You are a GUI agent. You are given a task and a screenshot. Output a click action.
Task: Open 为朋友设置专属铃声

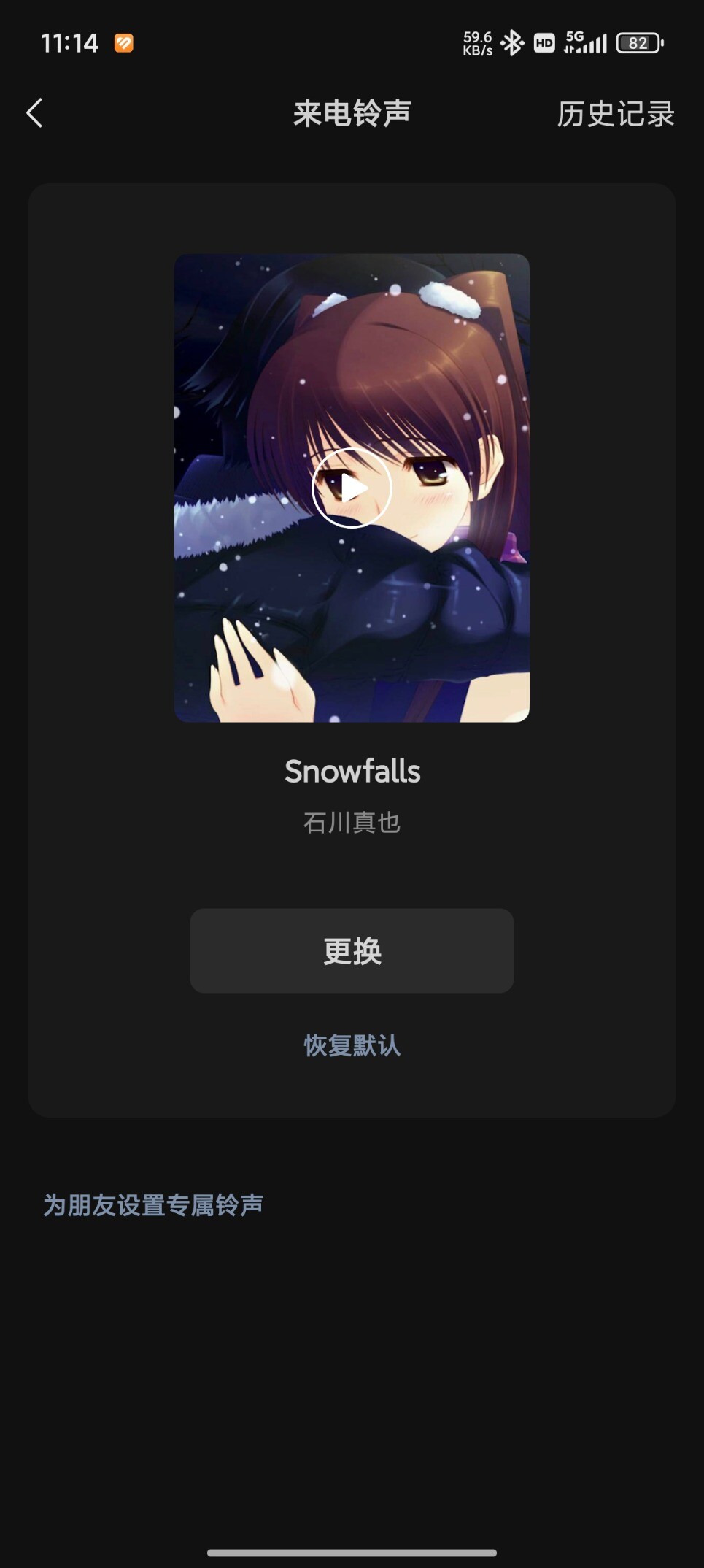[x=153, y=1204]
